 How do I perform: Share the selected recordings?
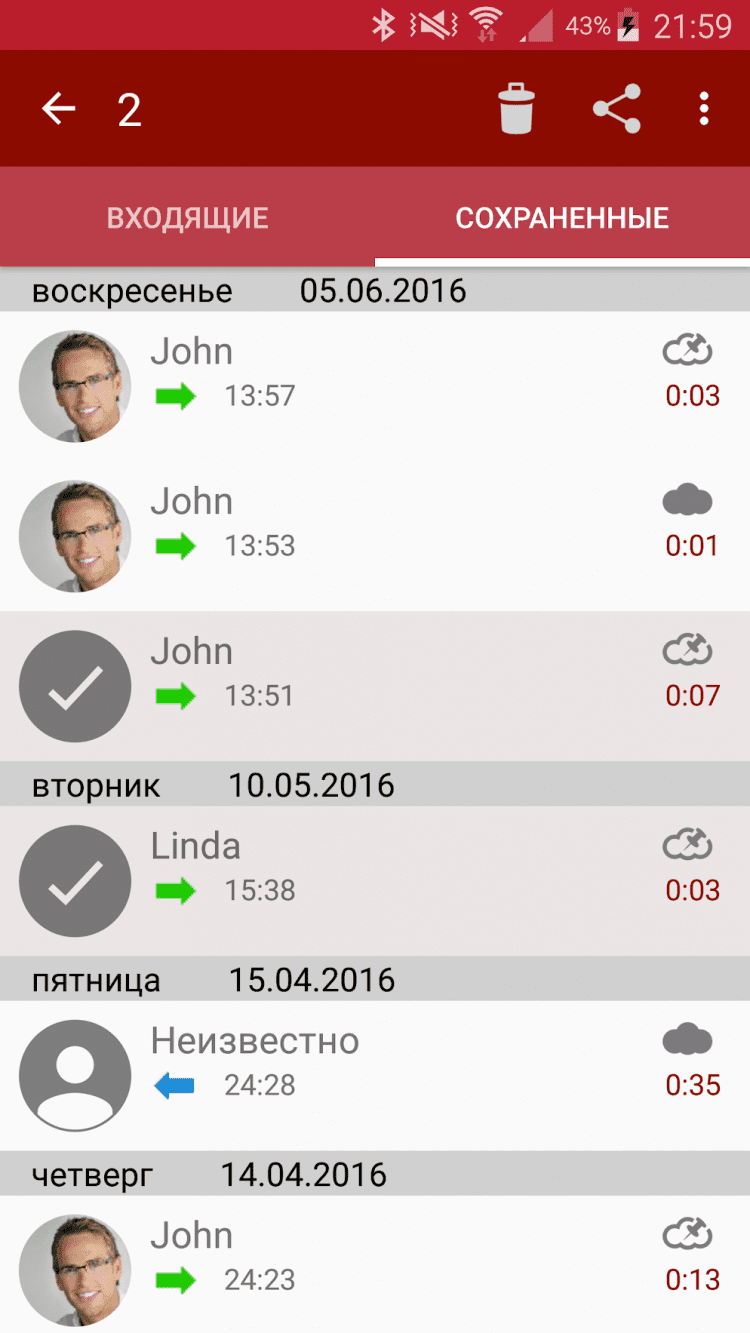click(616, 109)
